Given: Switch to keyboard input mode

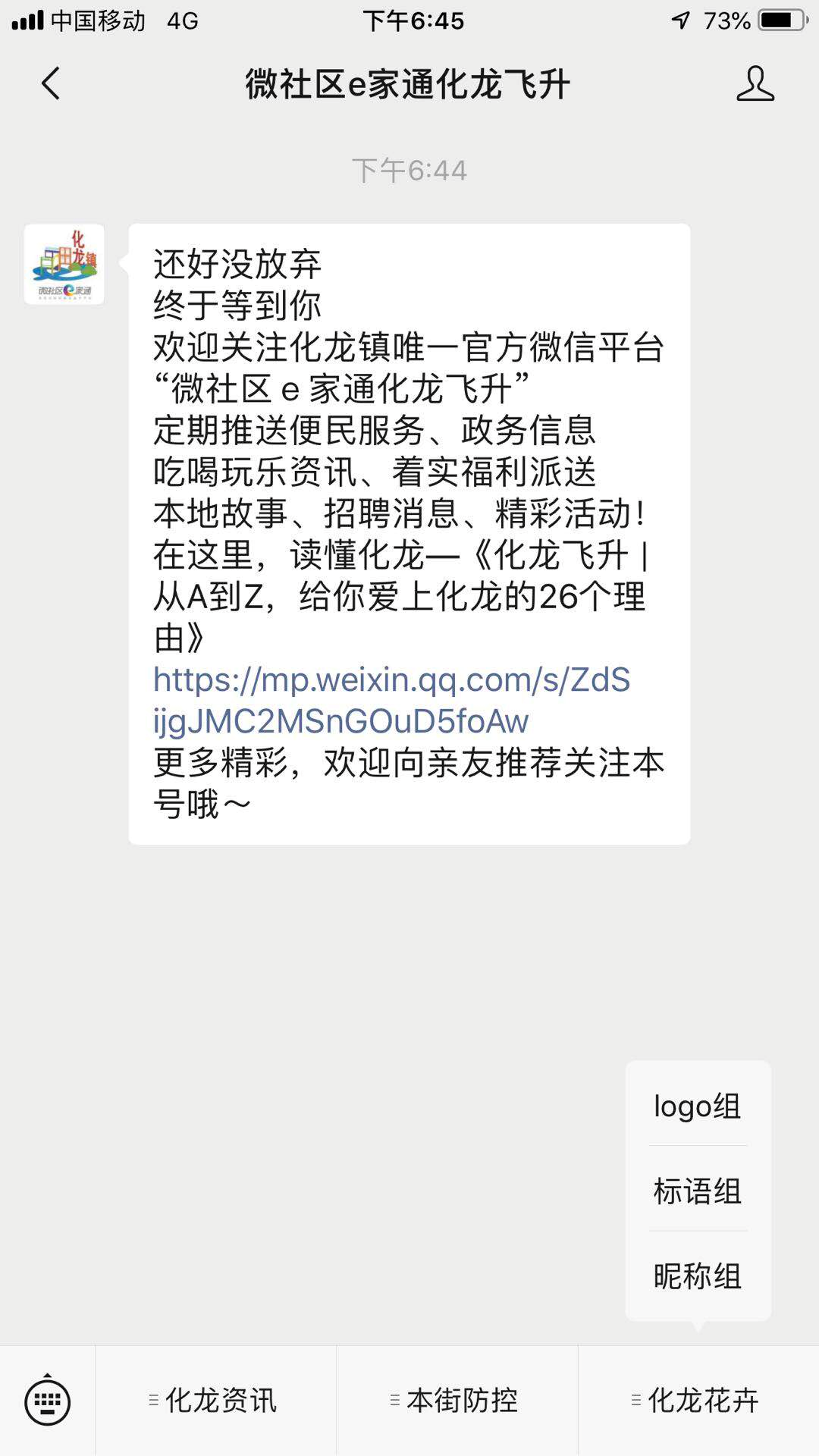Looking at the screenshot, I should click(48, 1401).
